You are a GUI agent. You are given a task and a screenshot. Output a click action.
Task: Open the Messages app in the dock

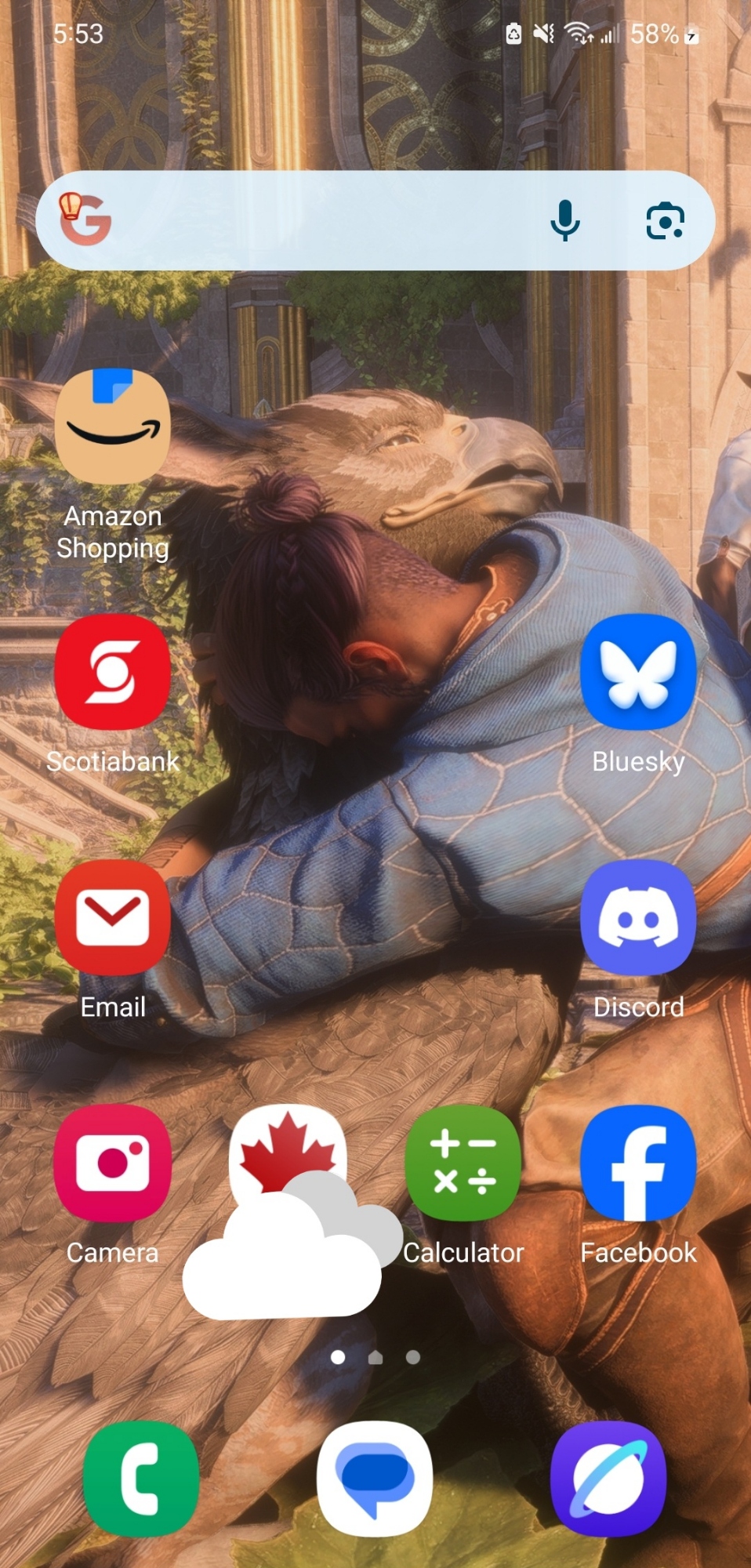[375, 1478]
